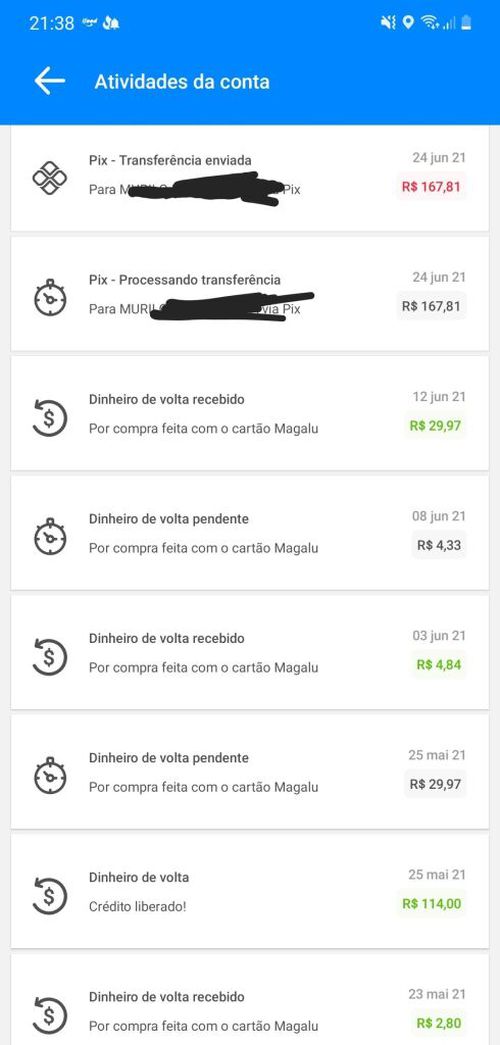Open the 23 mai 21 cashback entry
Viewport: 500px width, 1045px height.
(249, 1000)
